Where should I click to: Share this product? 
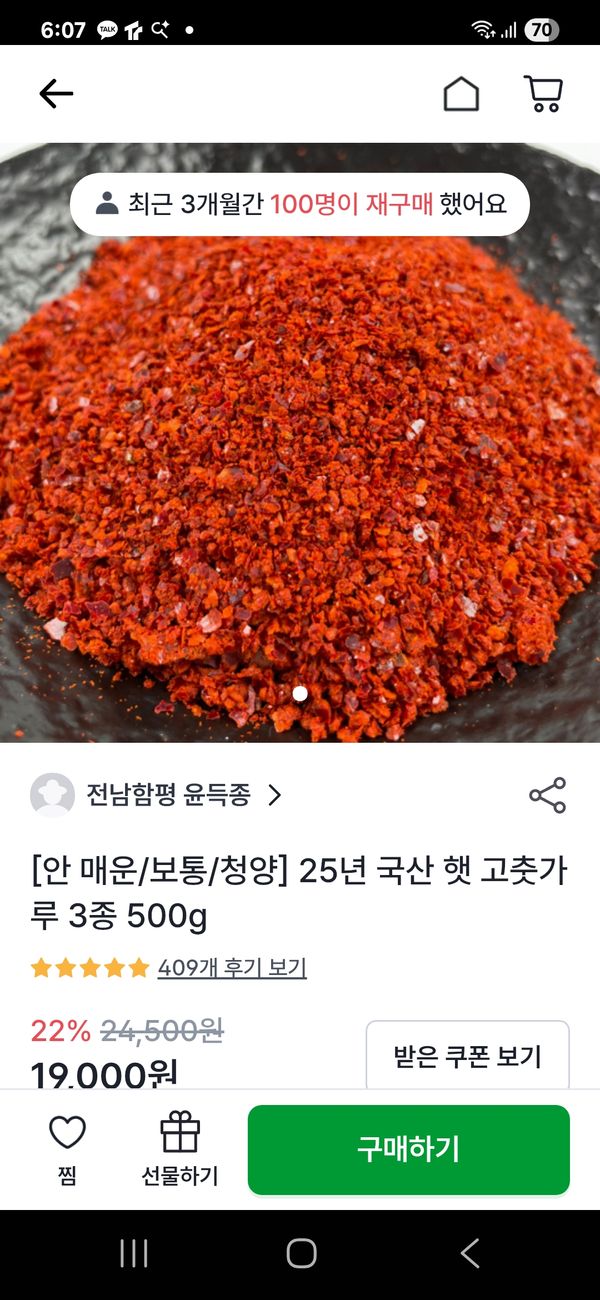pos(547,795)
